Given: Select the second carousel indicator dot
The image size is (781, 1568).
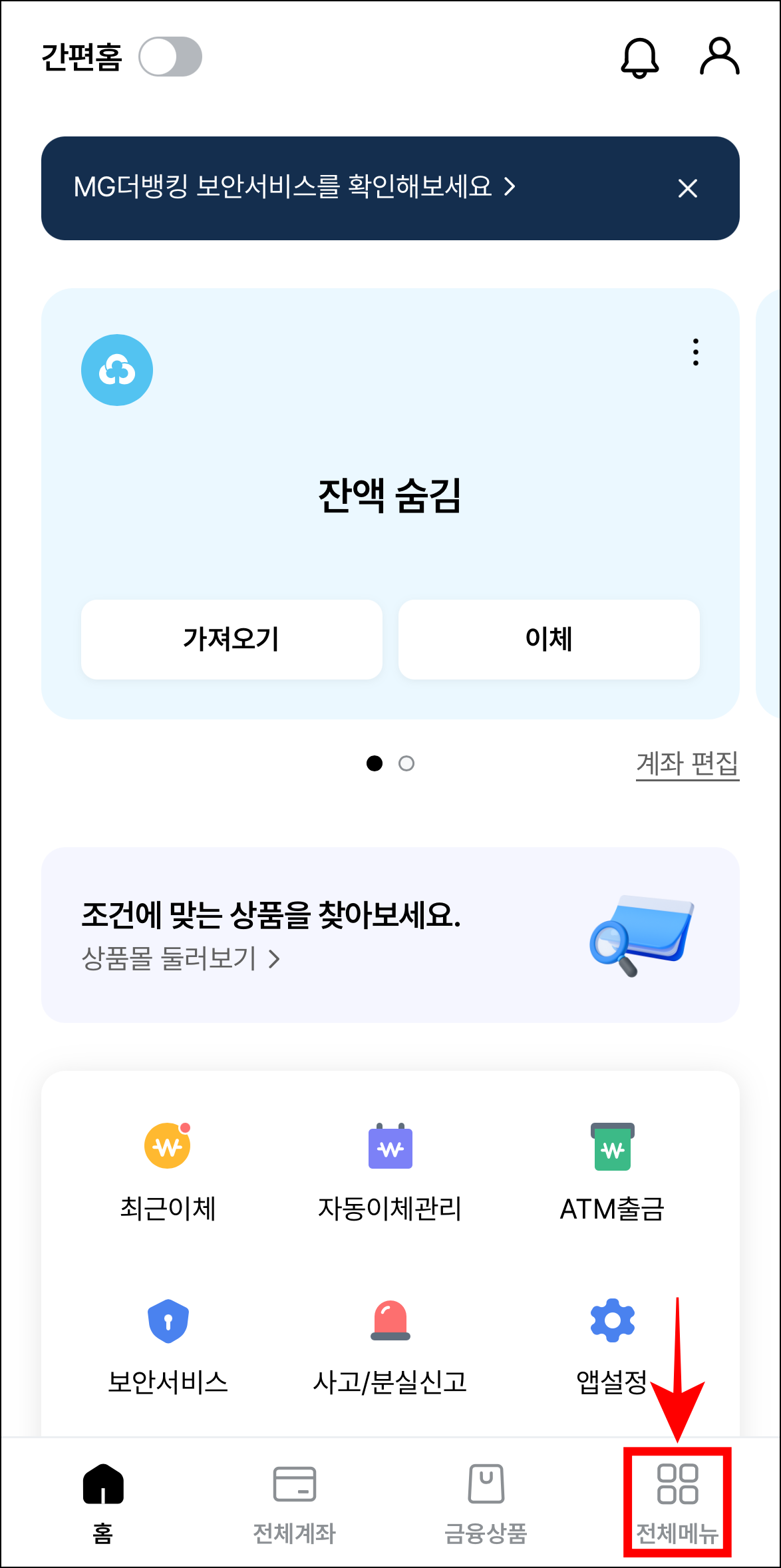Looking at the screenshot, I should (407, 764).
